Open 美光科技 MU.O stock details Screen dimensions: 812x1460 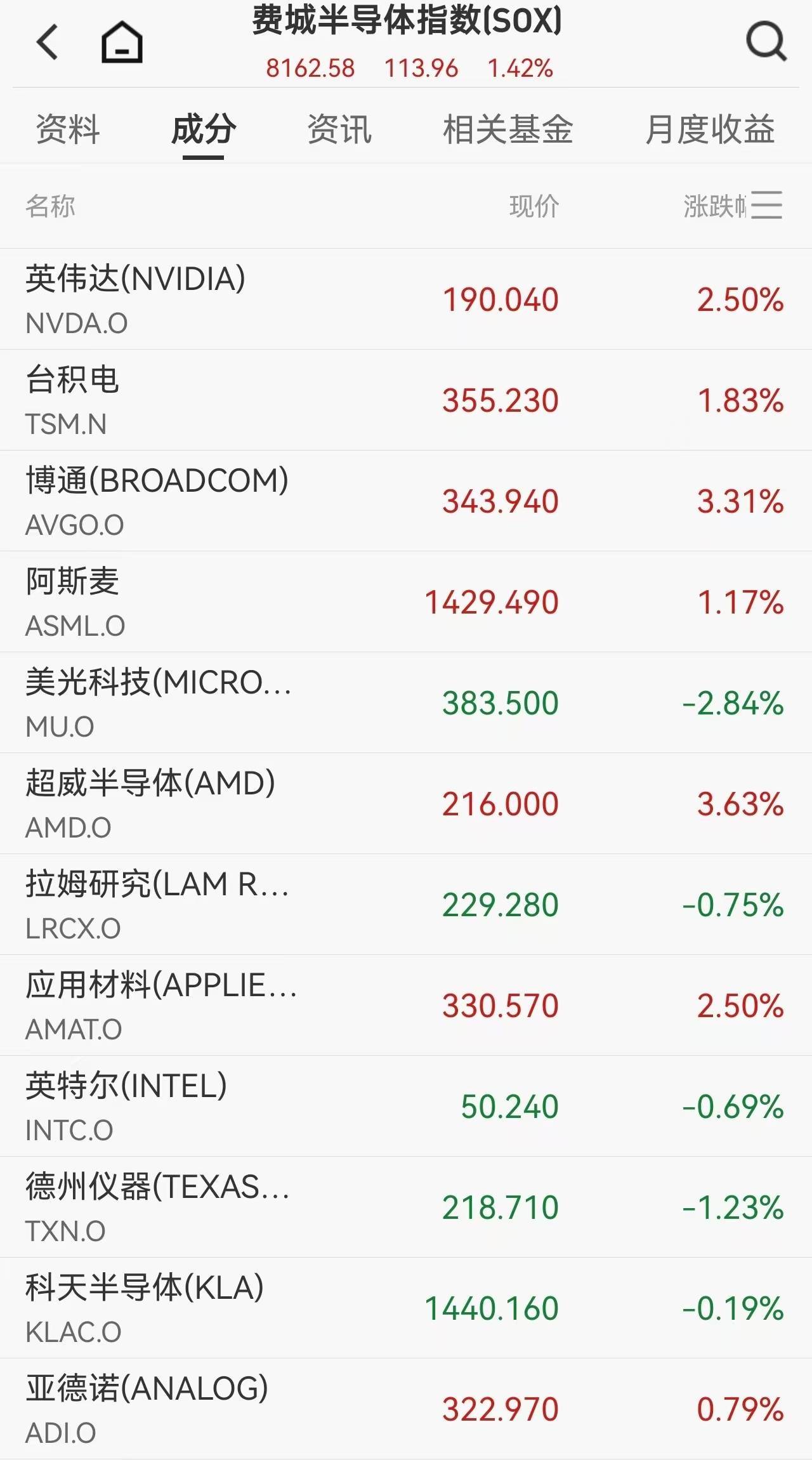pyautogui.click(x=406, y=702)
